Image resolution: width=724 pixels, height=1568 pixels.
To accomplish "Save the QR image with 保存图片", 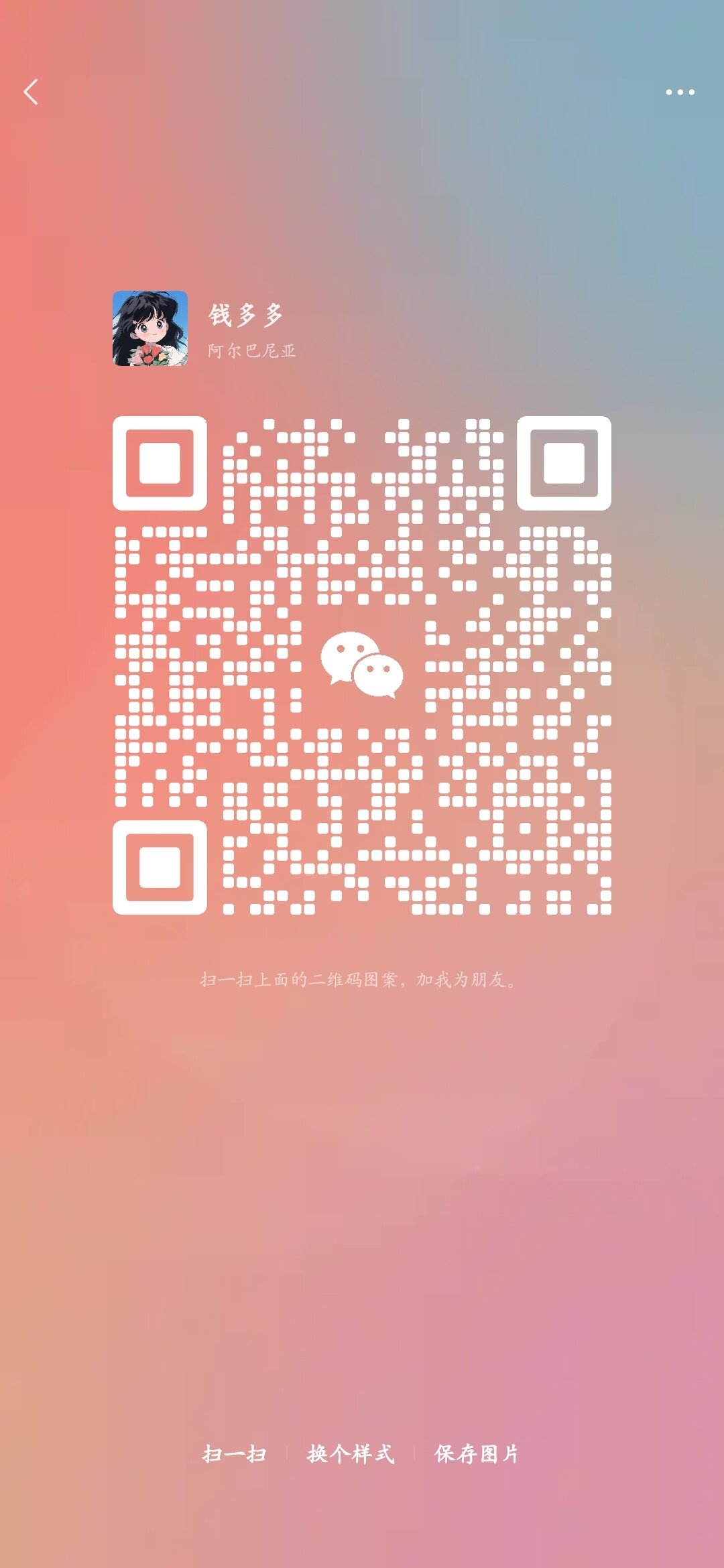I will point(477,1453).
